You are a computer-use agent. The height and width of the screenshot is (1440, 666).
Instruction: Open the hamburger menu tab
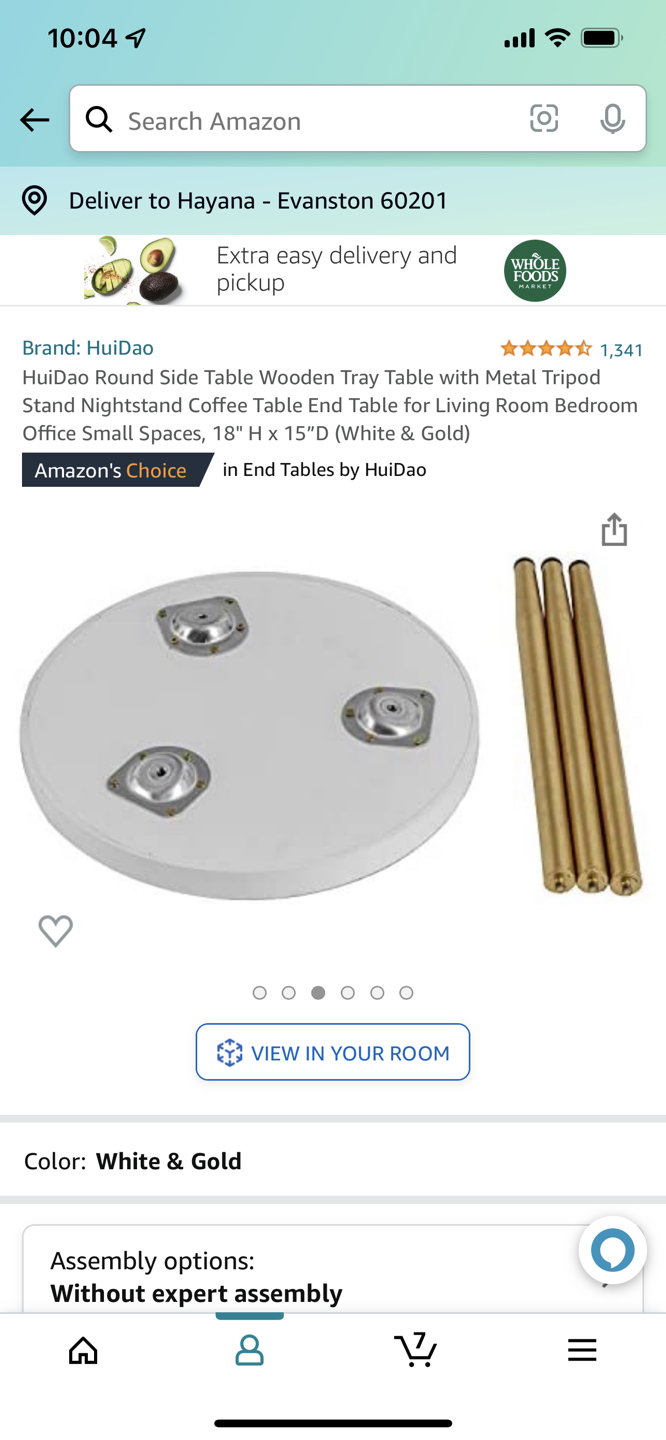coord(582,1351)
